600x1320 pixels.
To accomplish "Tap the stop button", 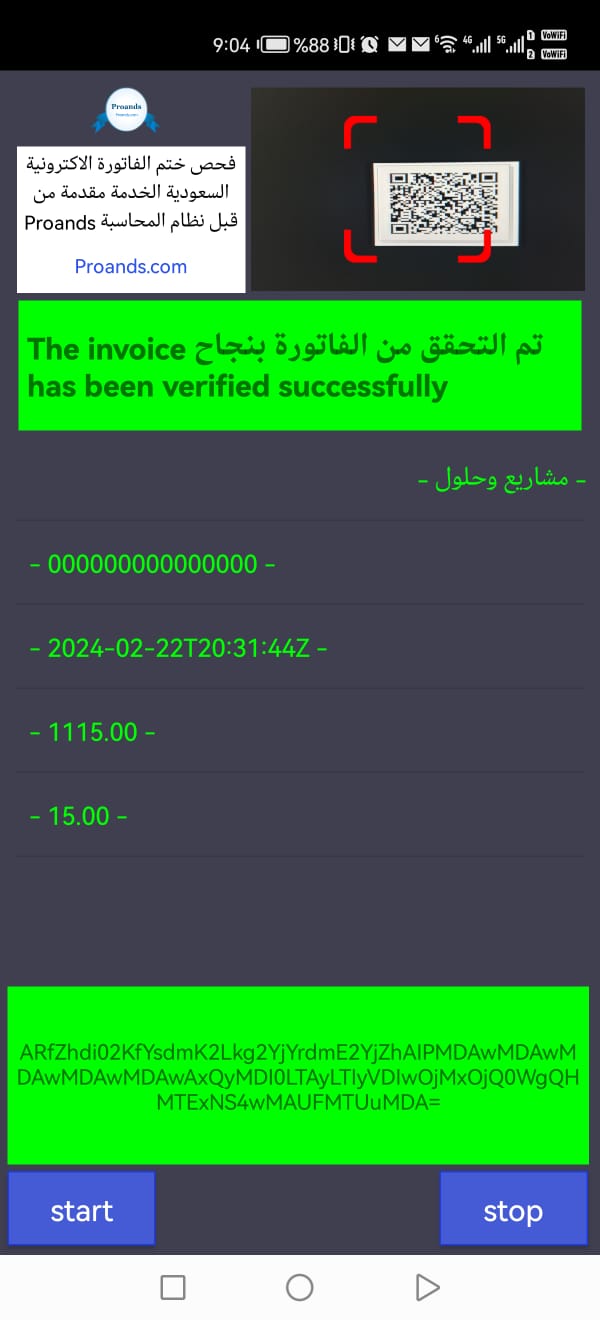I will 513,1209.
